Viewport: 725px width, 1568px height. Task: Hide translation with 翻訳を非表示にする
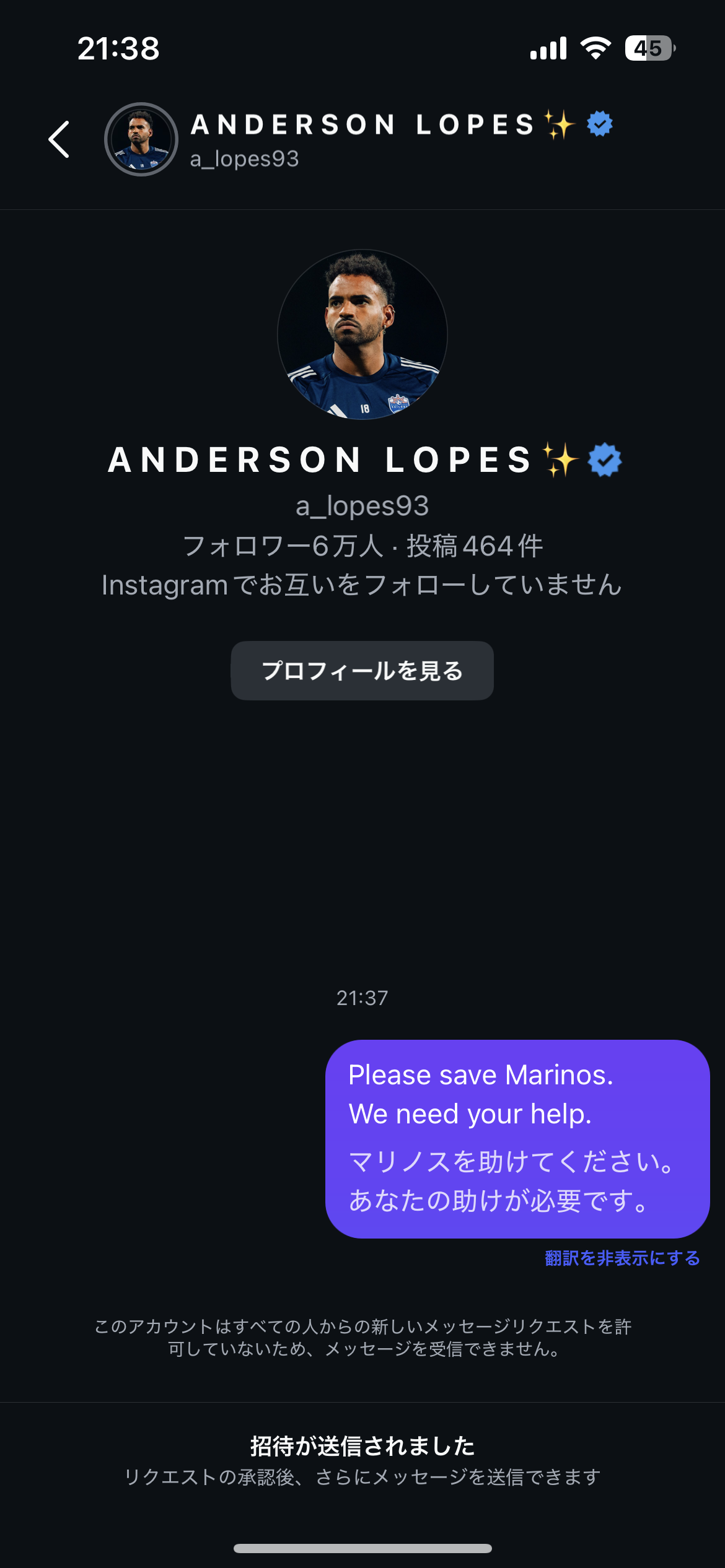click(x=622, y=1258)
